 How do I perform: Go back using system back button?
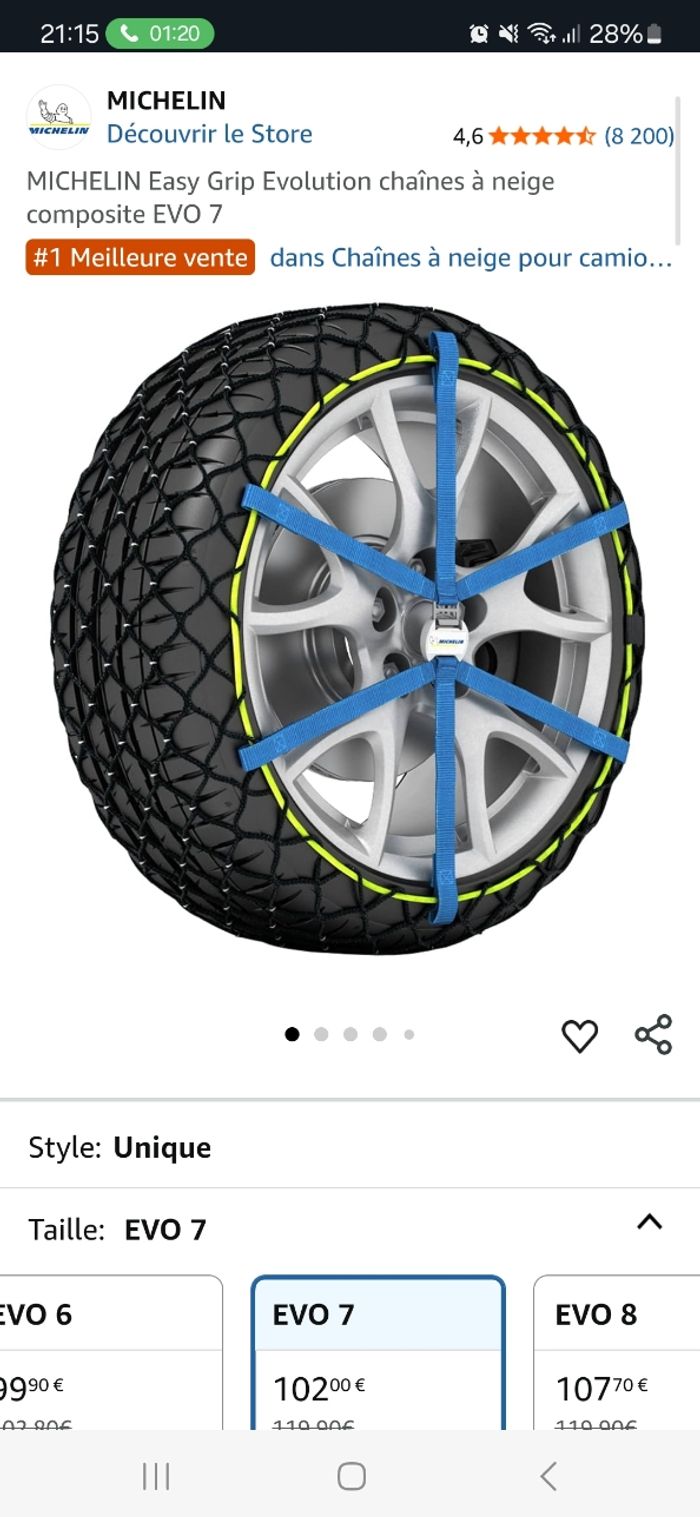click(x=547, y=1476)
